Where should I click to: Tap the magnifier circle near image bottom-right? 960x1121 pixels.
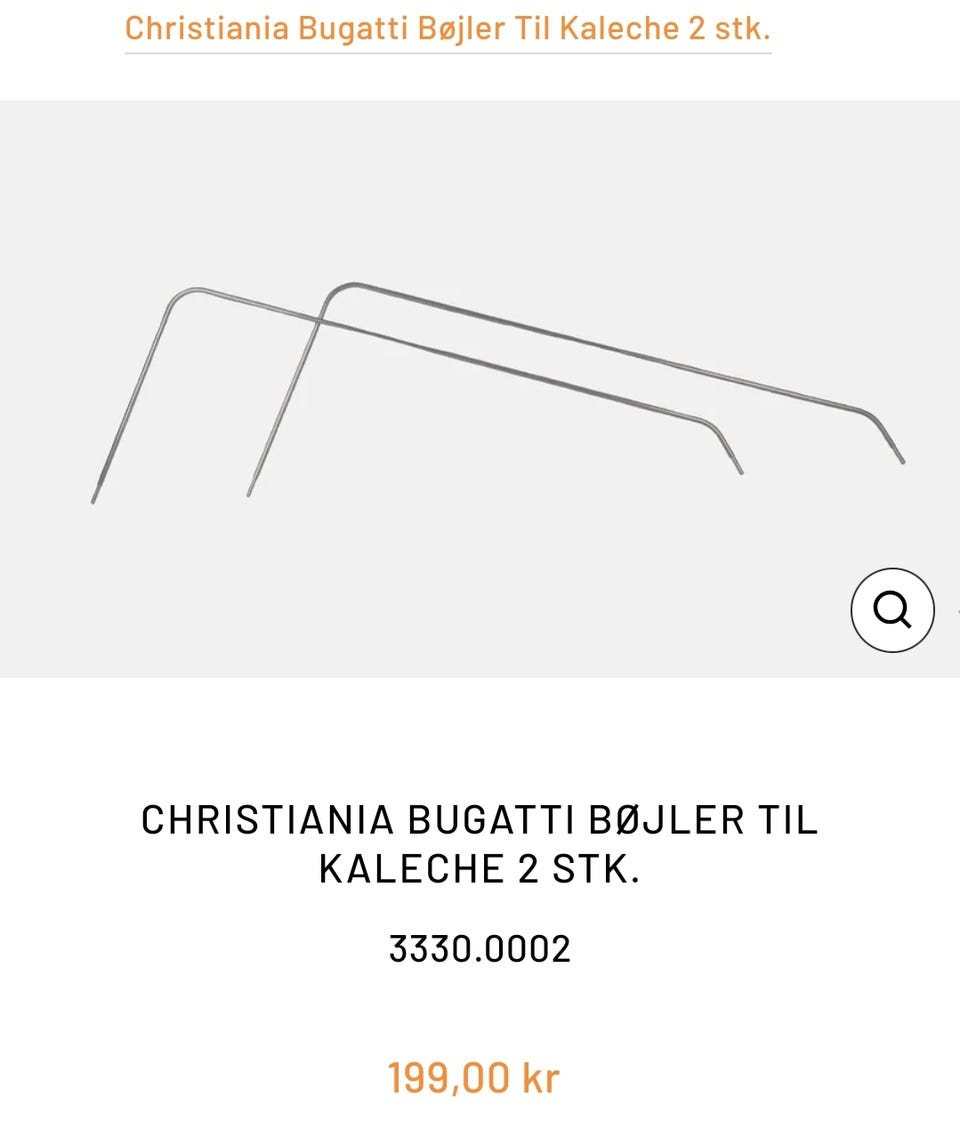(893, 610)
